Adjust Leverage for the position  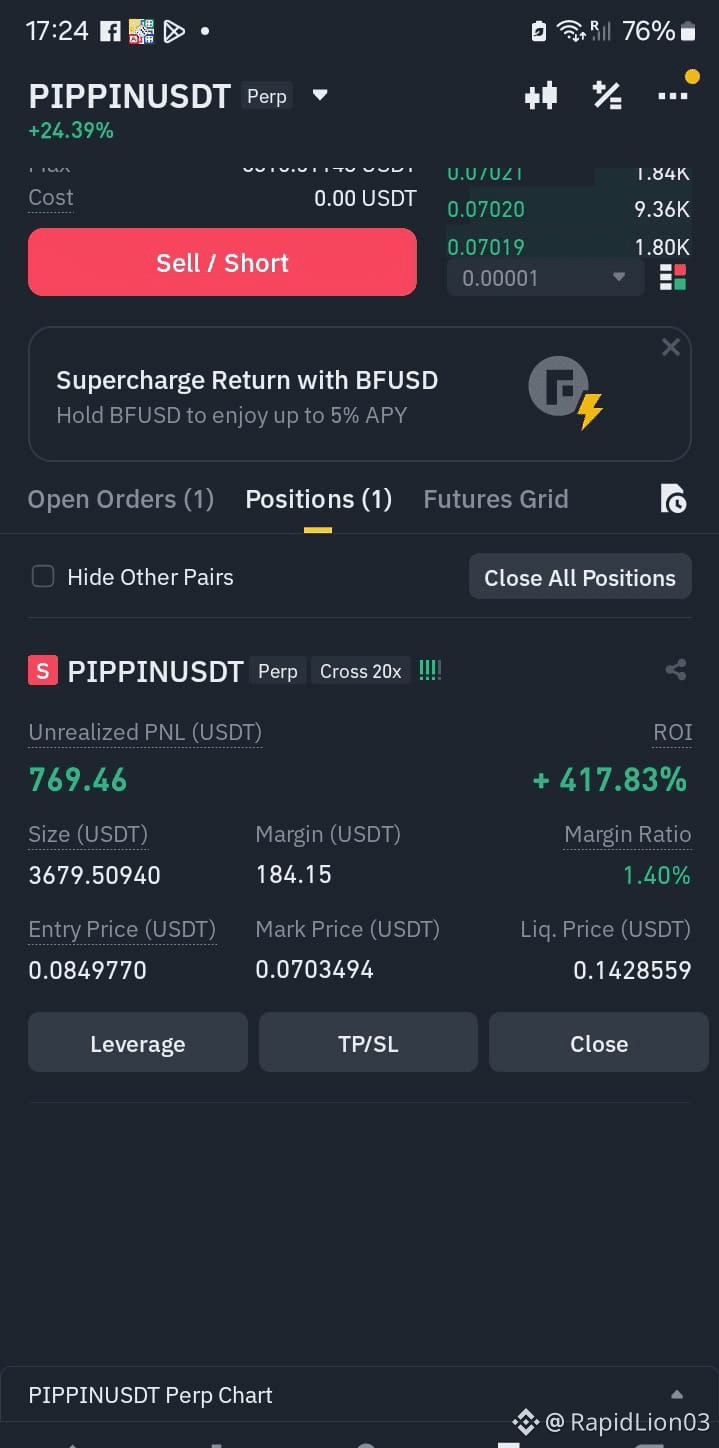[138, 1043]
